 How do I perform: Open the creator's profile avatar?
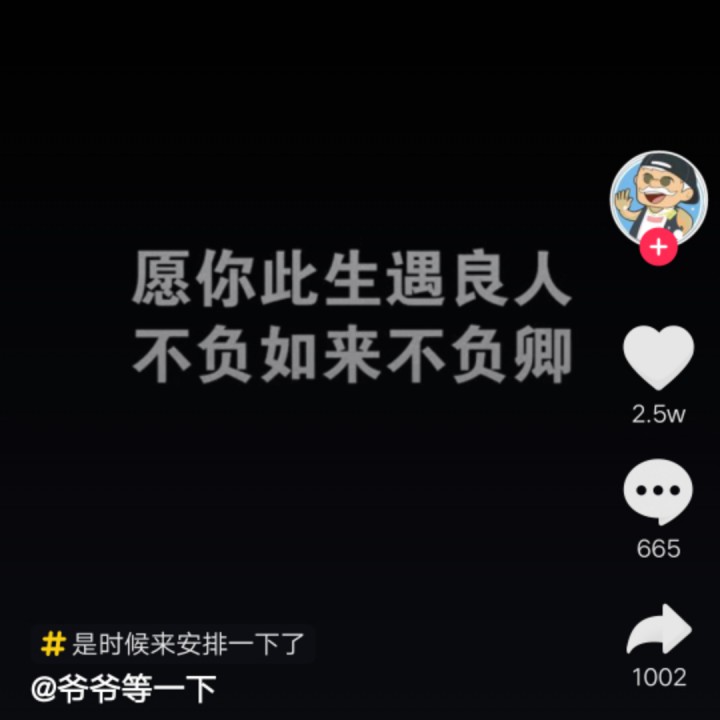[x=658, y=198]
